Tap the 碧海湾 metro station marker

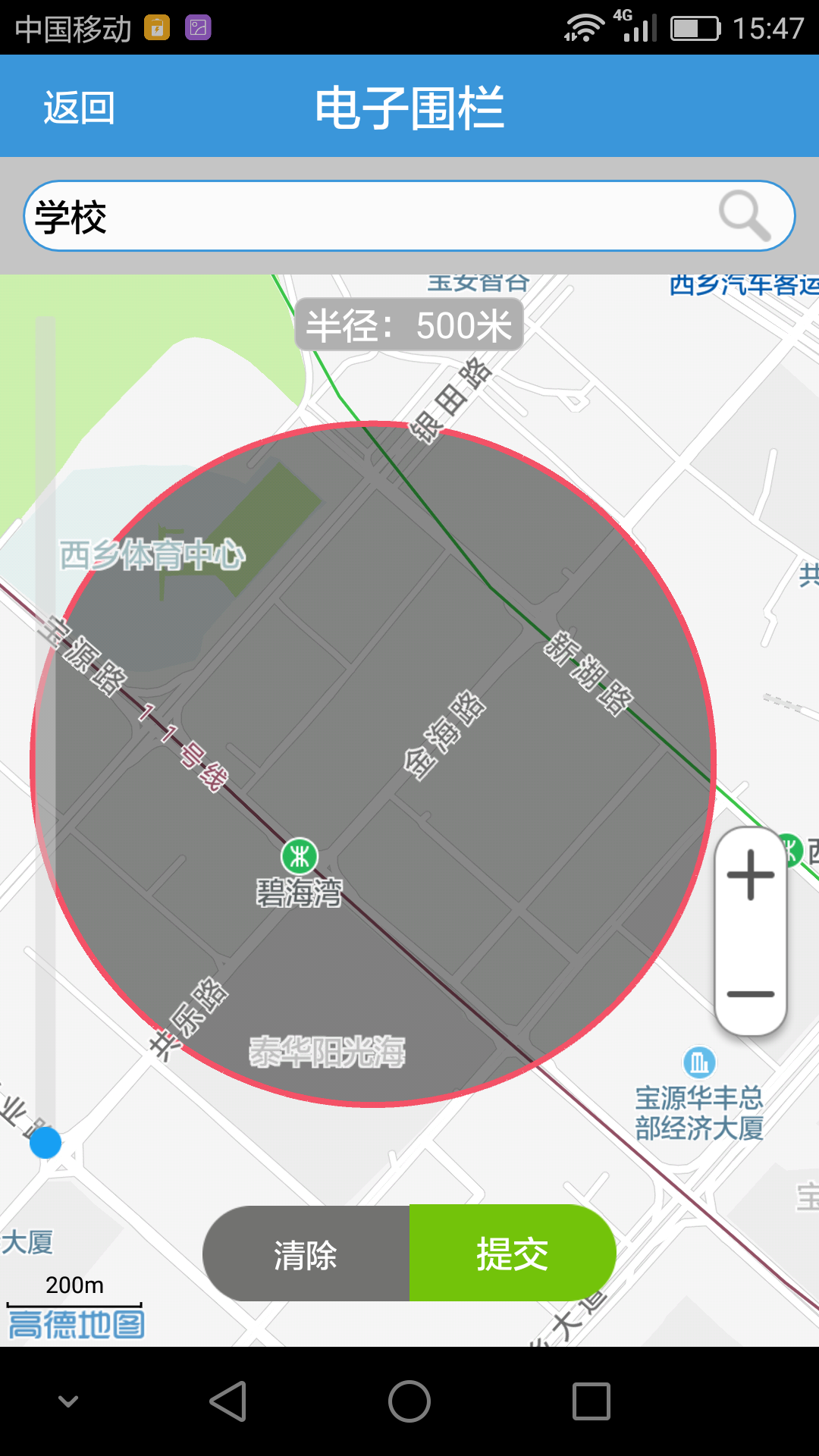pyautogui.click(x=300, y=857)
